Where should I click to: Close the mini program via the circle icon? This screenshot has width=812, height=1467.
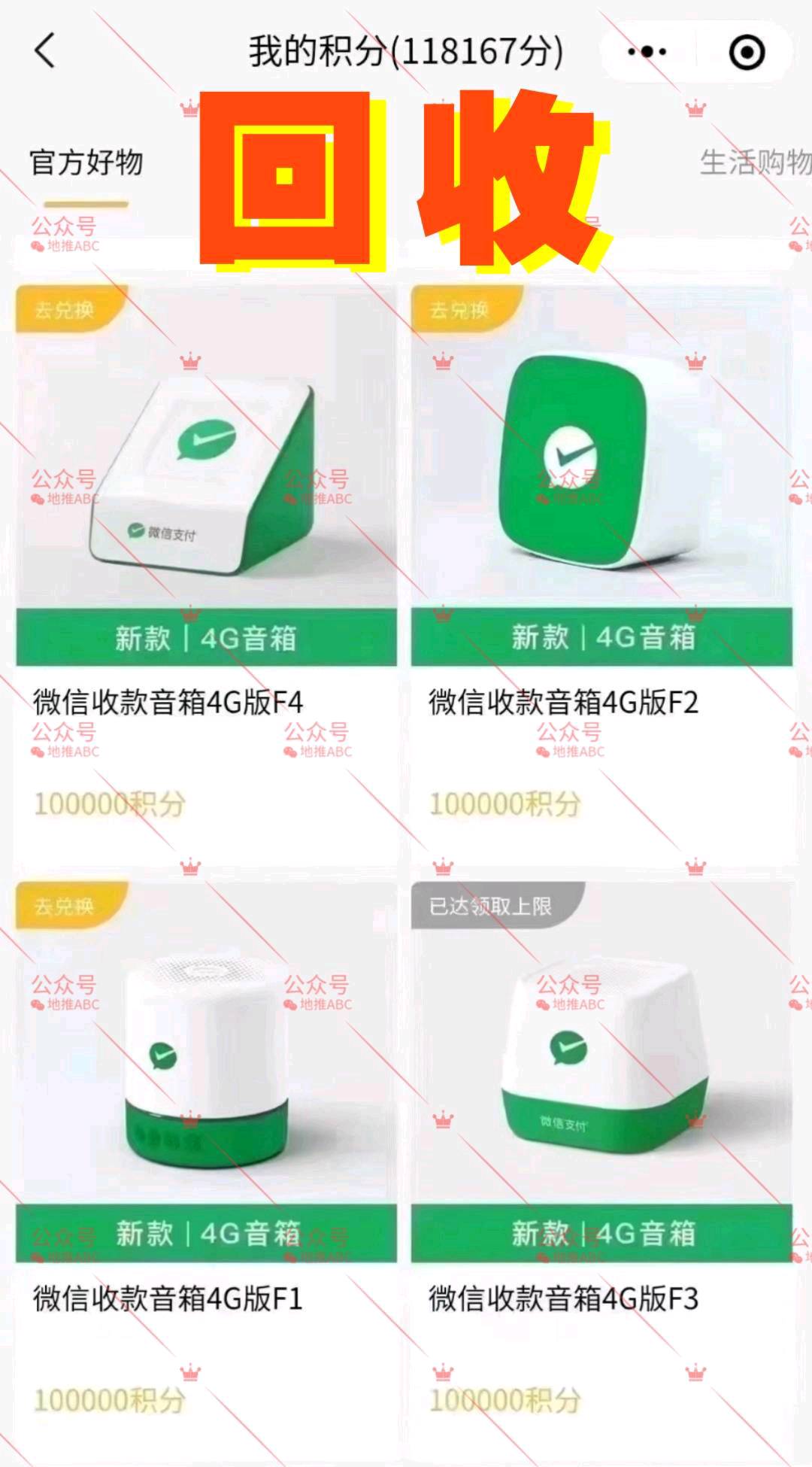tap(747, 52)
